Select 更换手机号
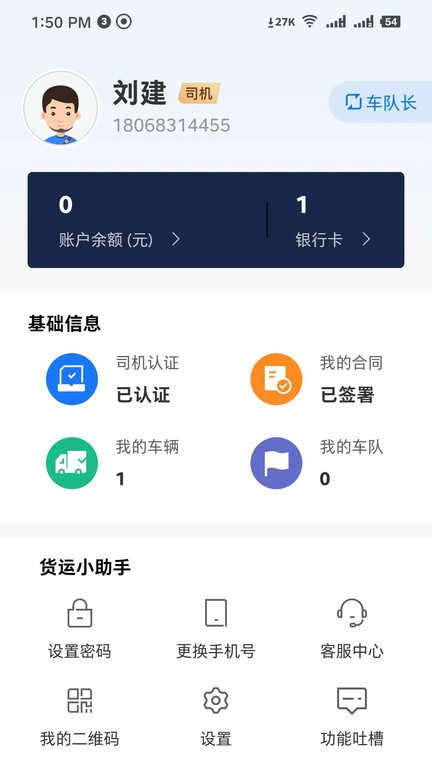Screen dimensions: 432x768 coord(216,629)
